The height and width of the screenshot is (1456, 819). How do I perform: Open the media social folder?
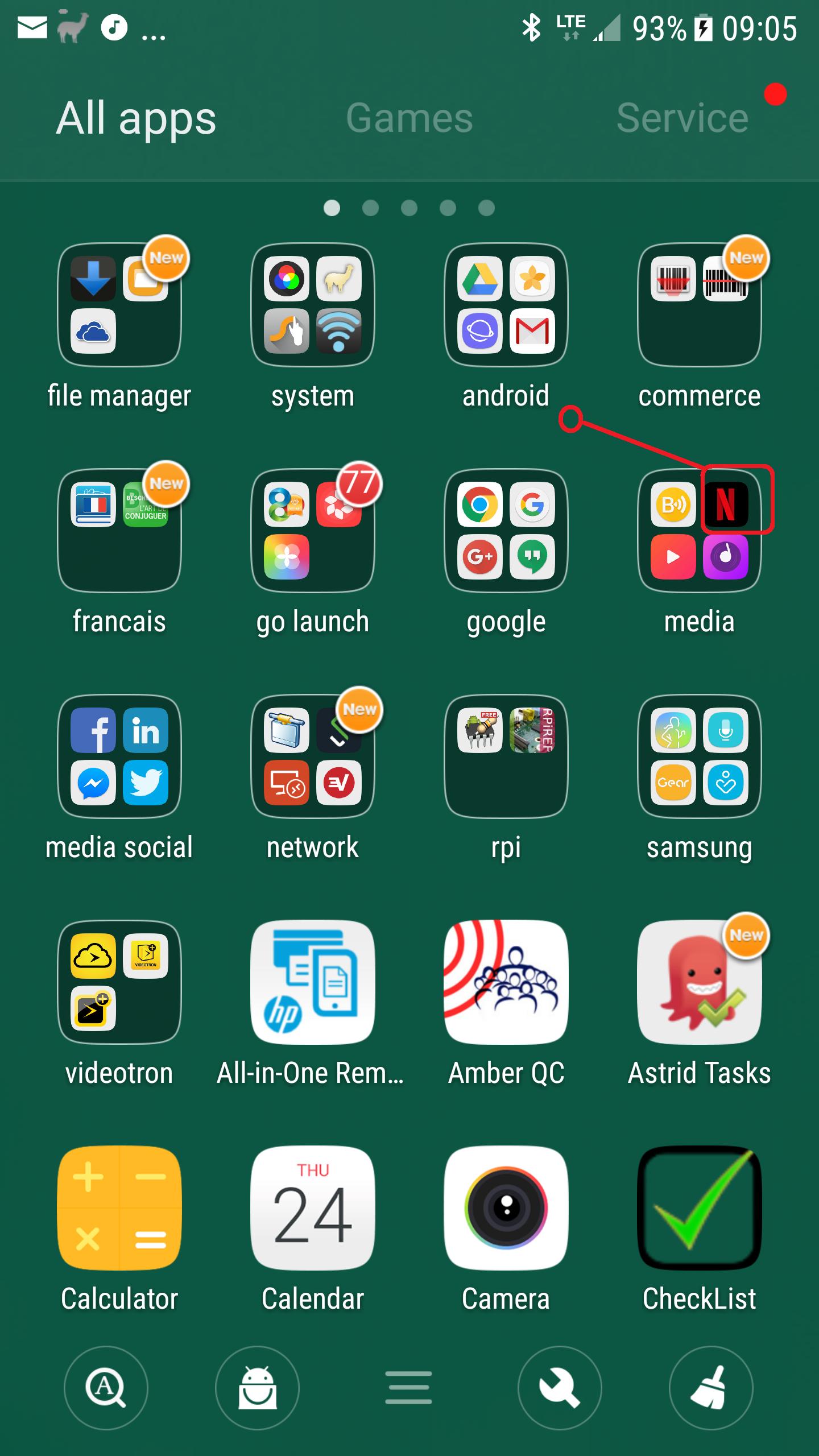click(x=119, y=756)
